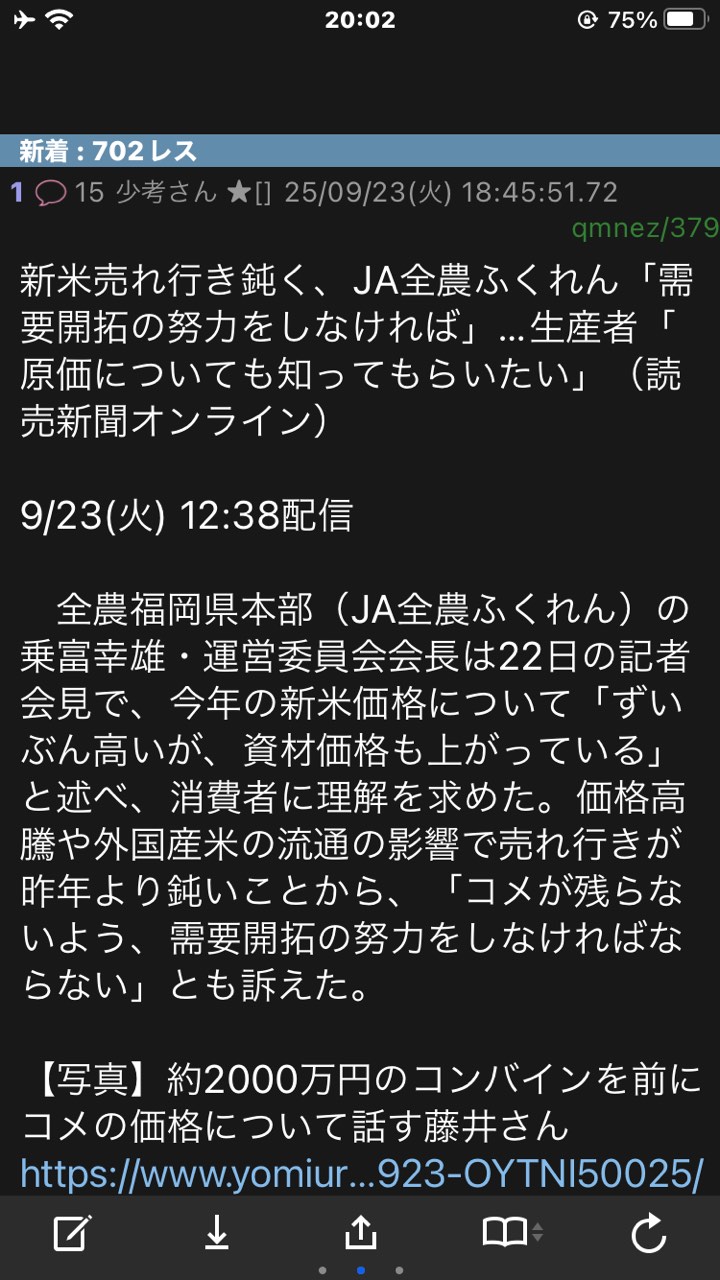The width and height of the screenshot is (720, 1280).
Task: Open the book-shaped reading menu
Action: coord(511,1232)
